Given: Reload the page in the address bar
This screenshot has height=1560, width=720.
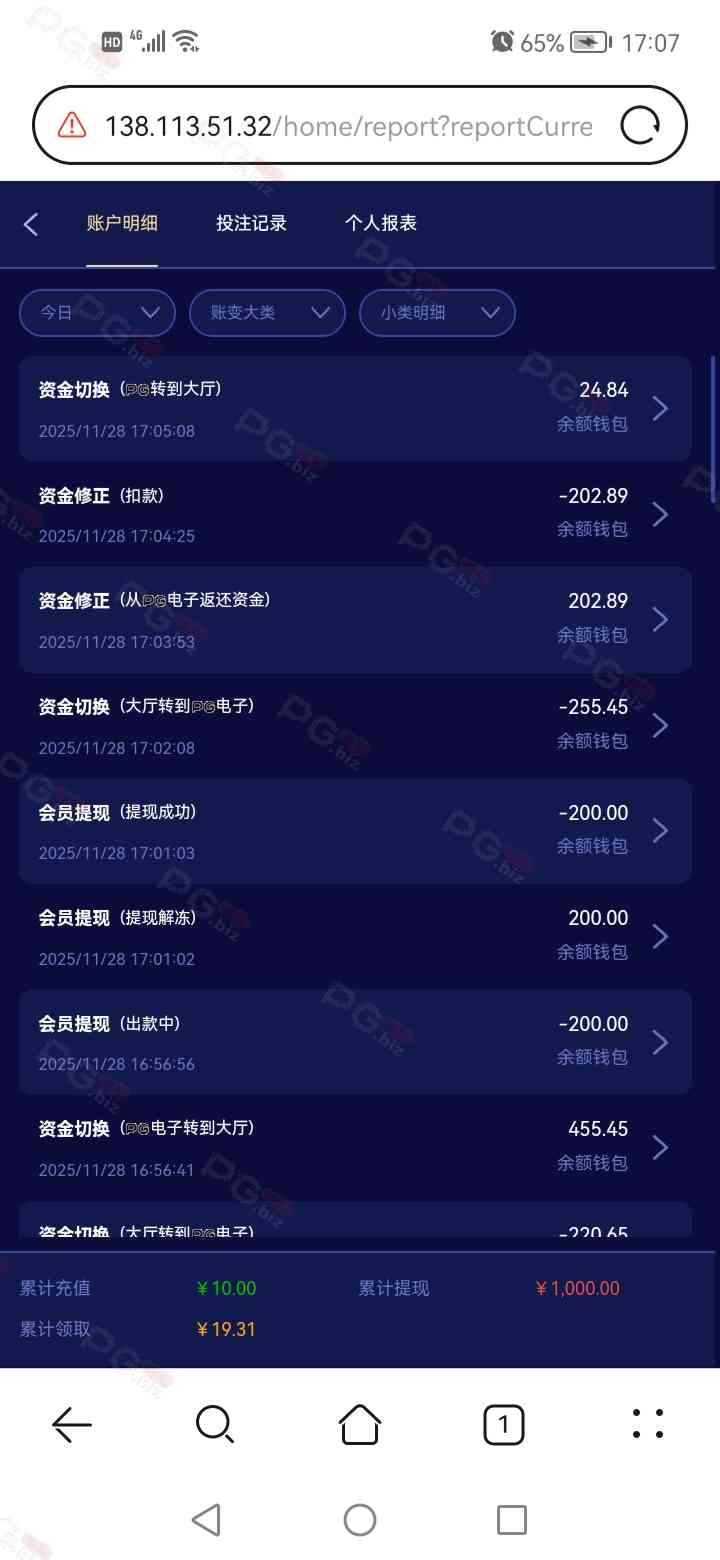Looking at the screenshot, I should click(640, 126).
